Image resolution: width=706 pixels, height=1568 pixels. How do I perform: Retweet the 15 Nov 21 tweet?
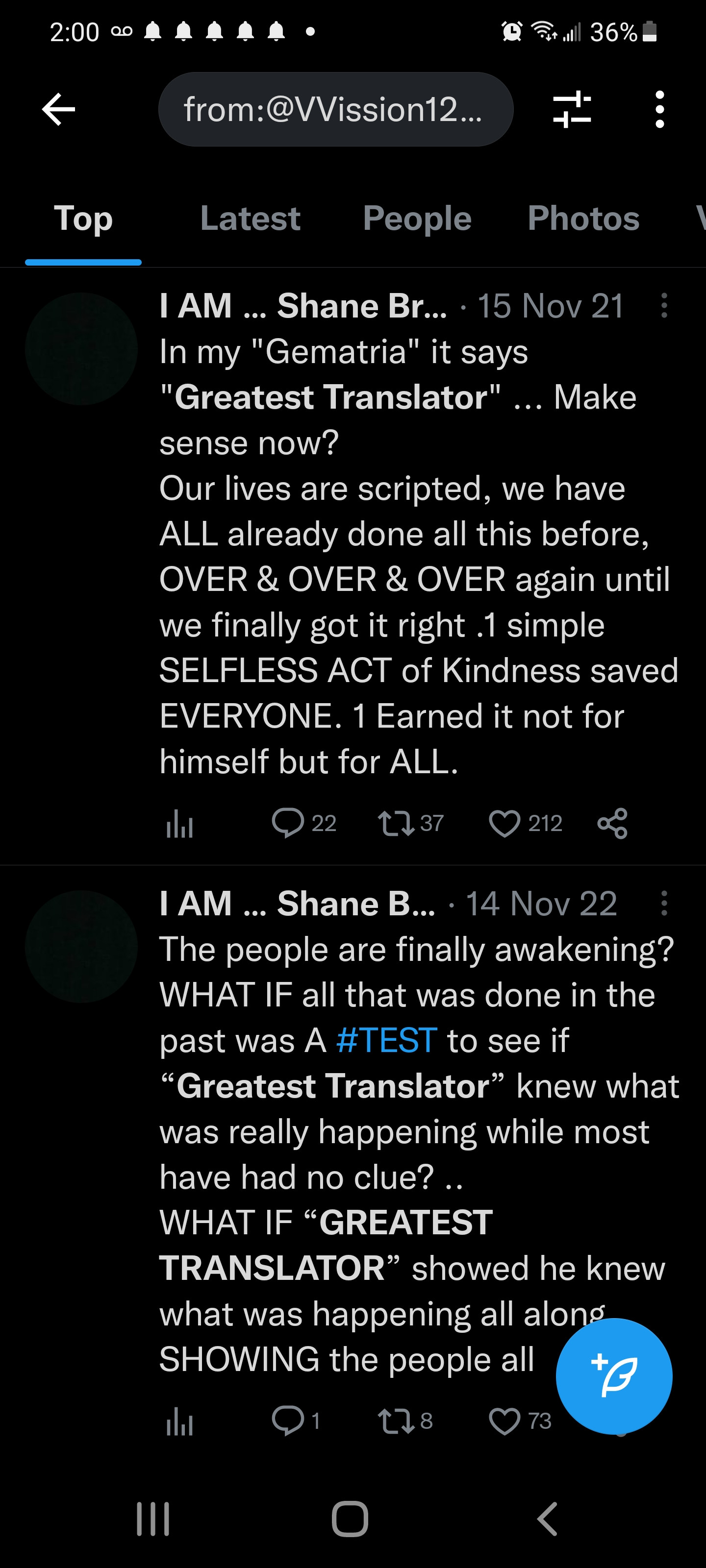click(x=396, y=823)
